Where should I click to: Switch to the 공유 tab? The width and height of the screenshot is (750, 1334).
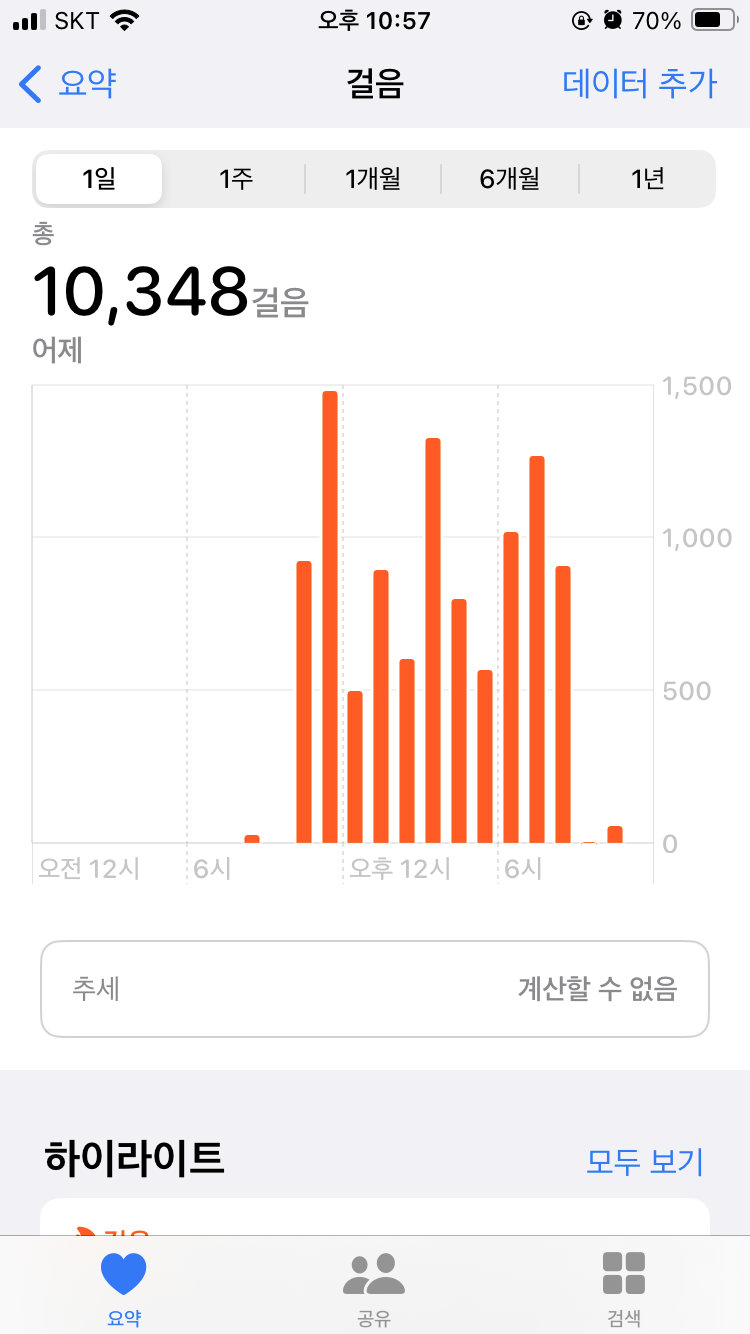(x=374, y=1289)
